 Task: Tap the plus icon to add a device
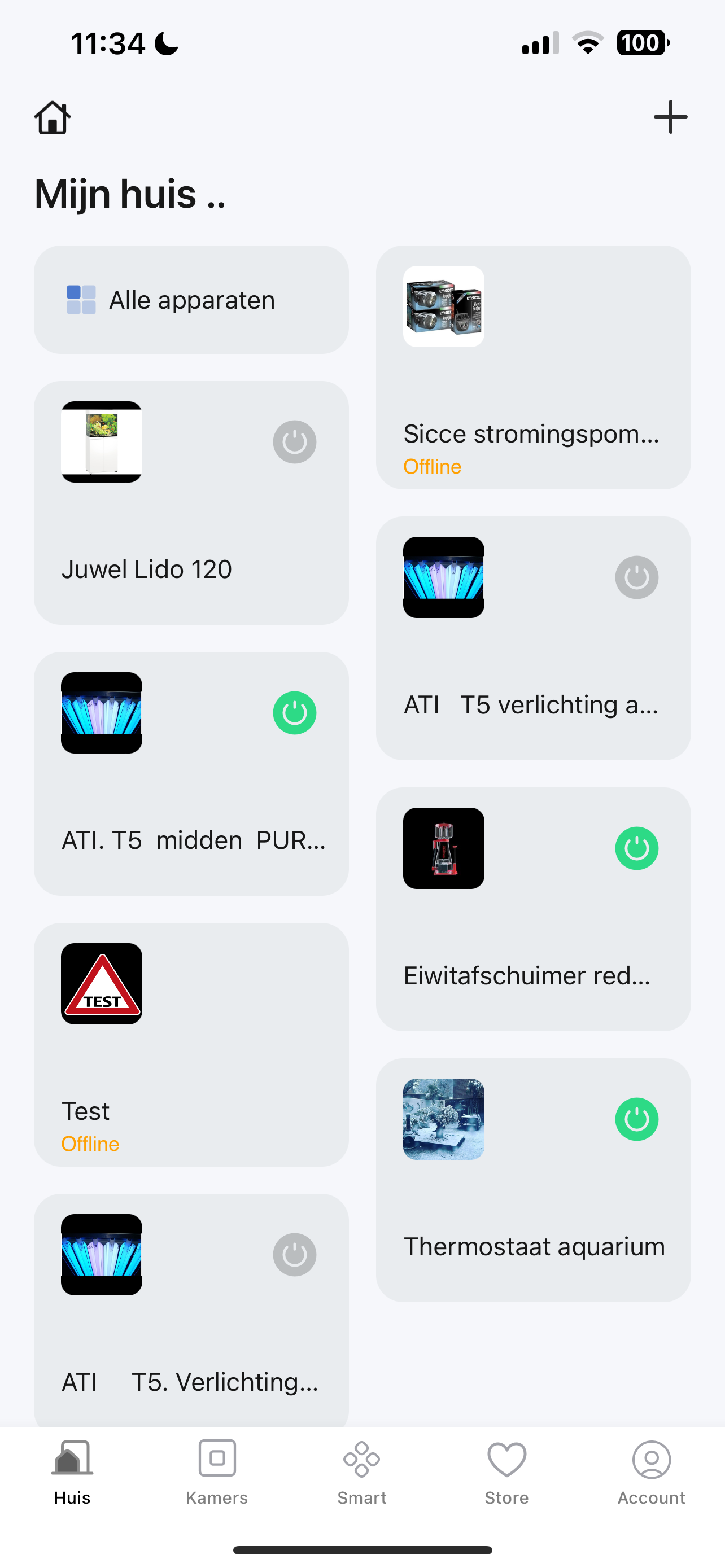[x=670, y=117]
